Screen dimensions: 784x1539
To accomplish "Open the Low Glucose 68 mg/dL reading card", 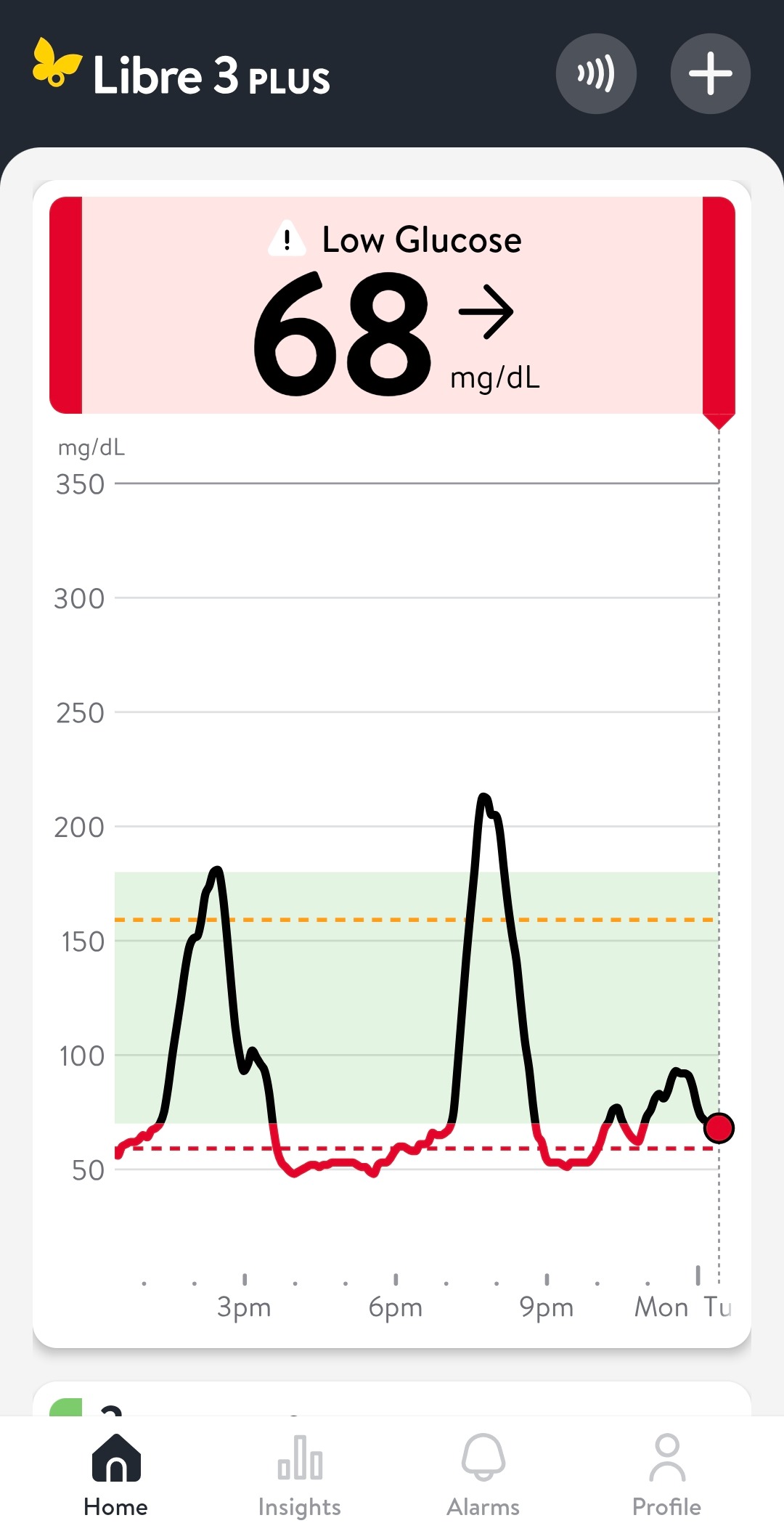I will tap(392, 306).
